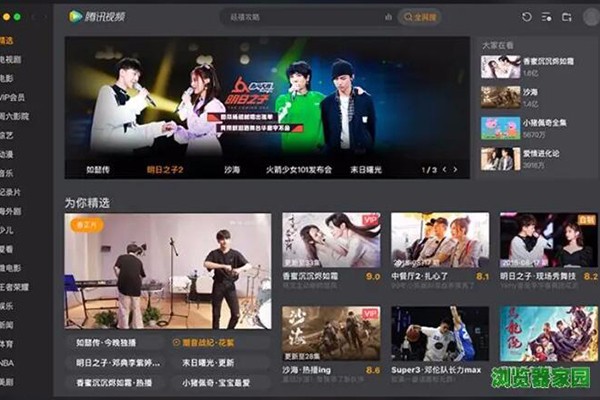Open the downloads folder icon
The image size is (600, 400).
[x=566, y=16]
